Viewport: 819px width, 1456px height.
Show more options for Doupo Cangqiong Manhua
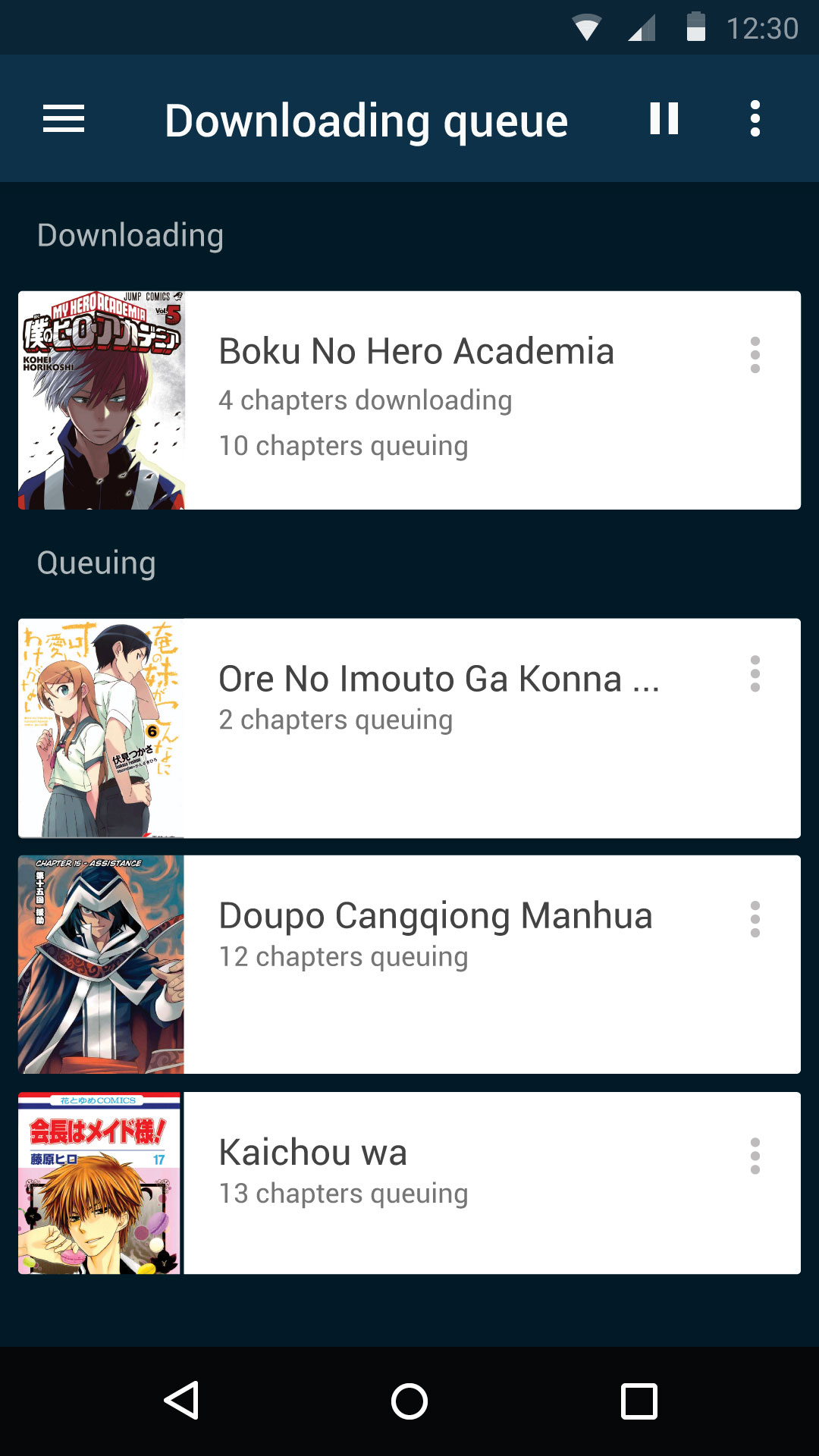[755, 919]
